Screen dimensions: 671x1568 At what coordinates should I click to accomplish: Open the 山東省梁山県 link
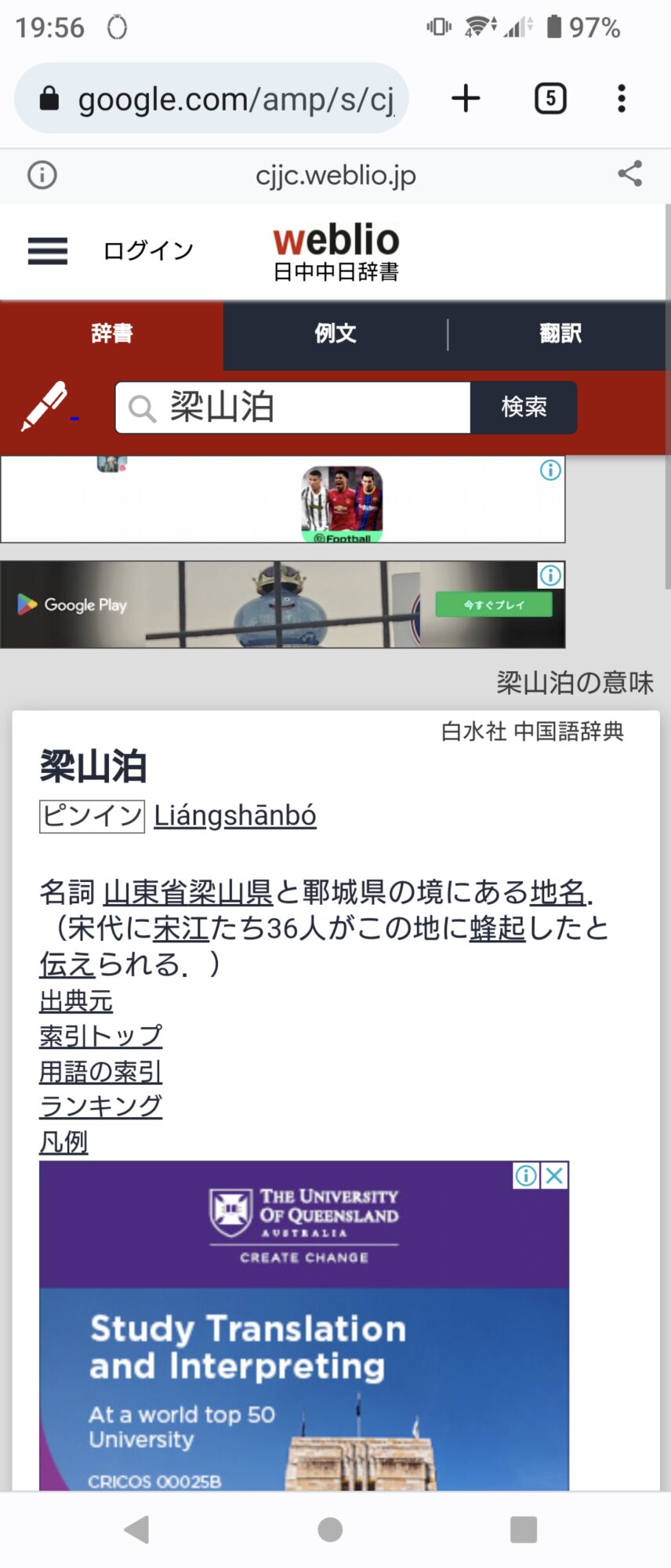(187, 892)
